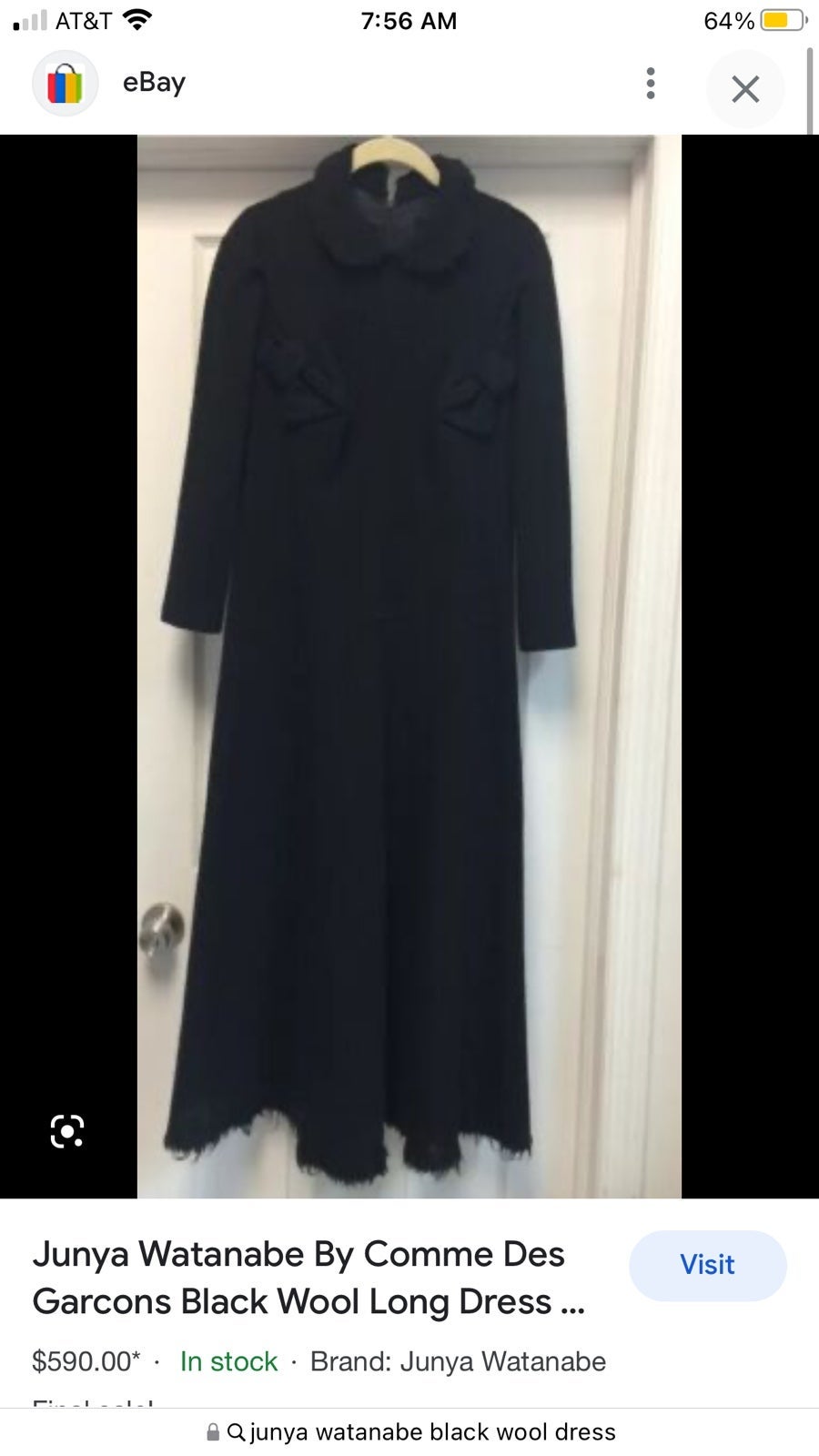Search this image with Lens icon
819x1456 pixels.
[x=67, y=1131]
